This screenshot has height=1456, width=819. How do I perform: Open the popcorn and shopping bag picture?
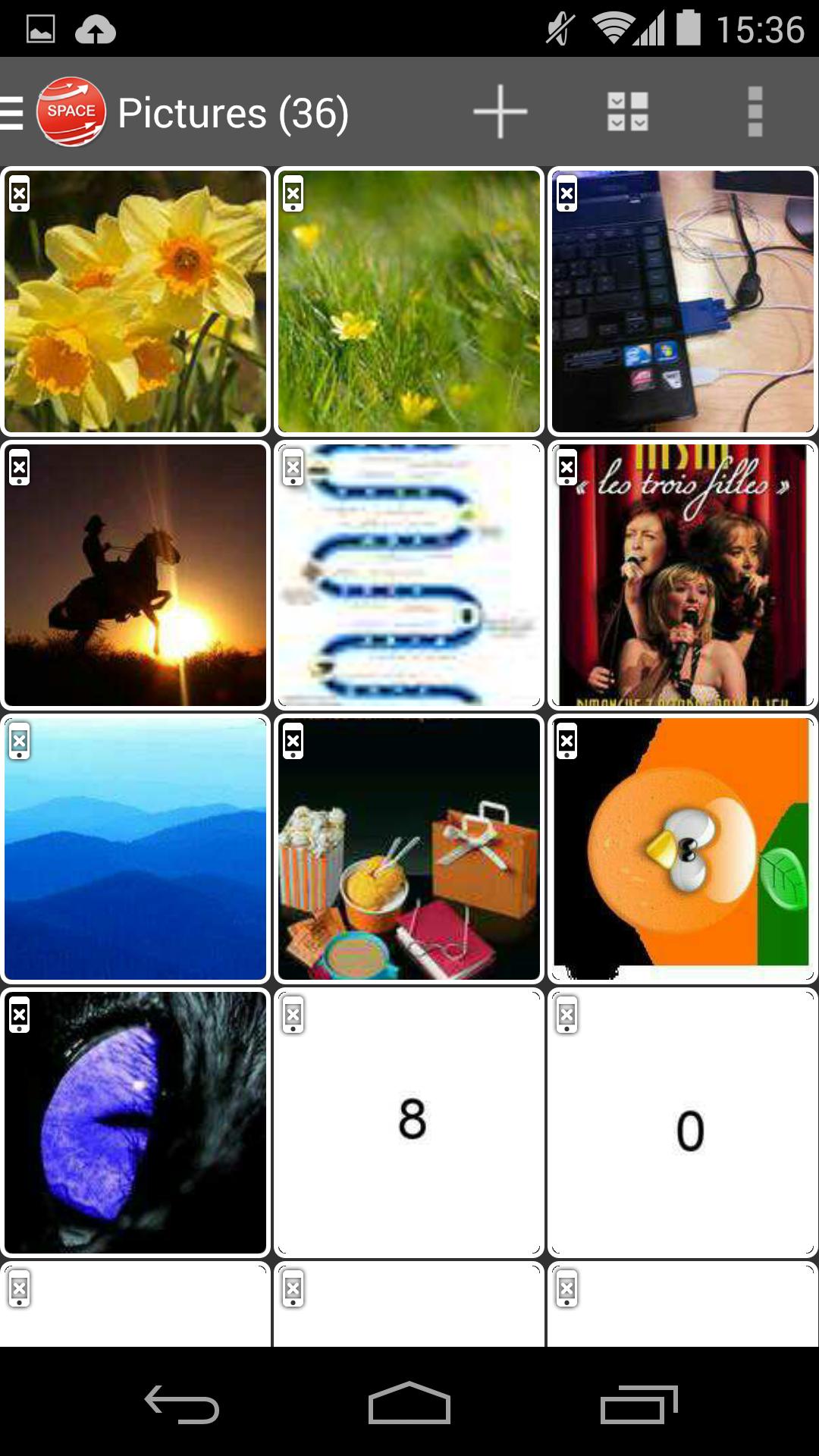[409, 849]
